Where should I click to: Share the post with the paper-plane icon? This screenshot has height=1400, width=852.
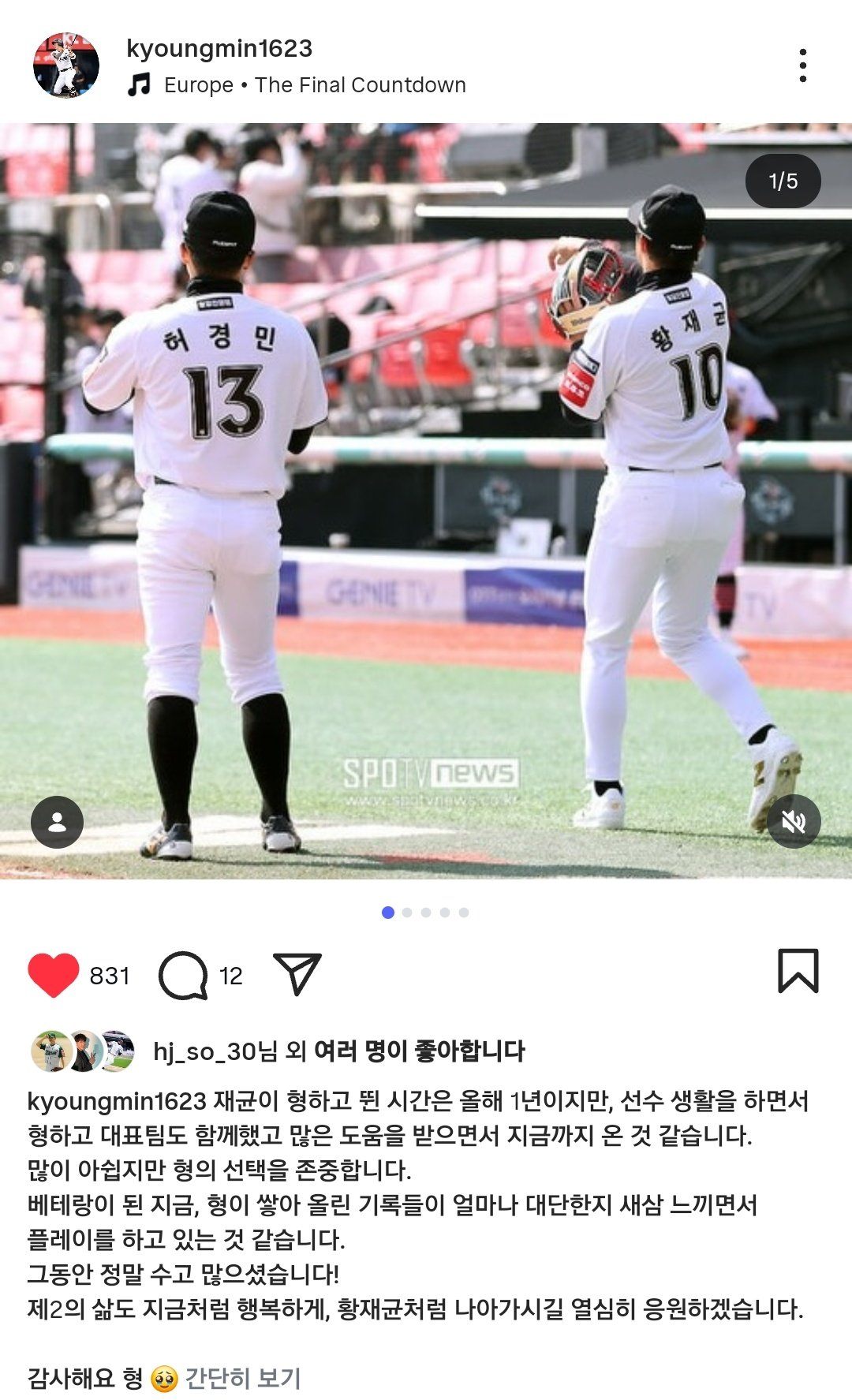click(297, 973)
